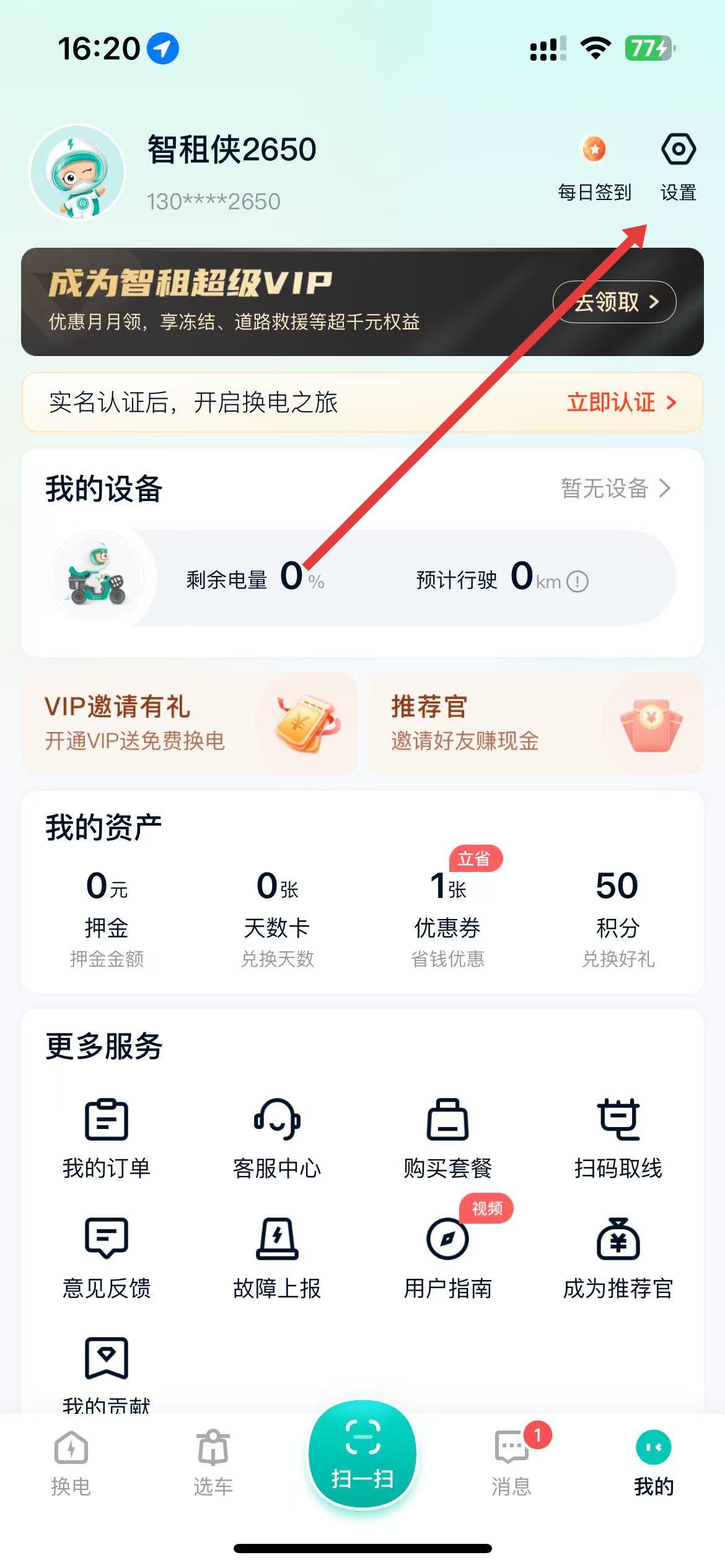
Task: Open the 设置 settings gear
Action: click(678, 165)
